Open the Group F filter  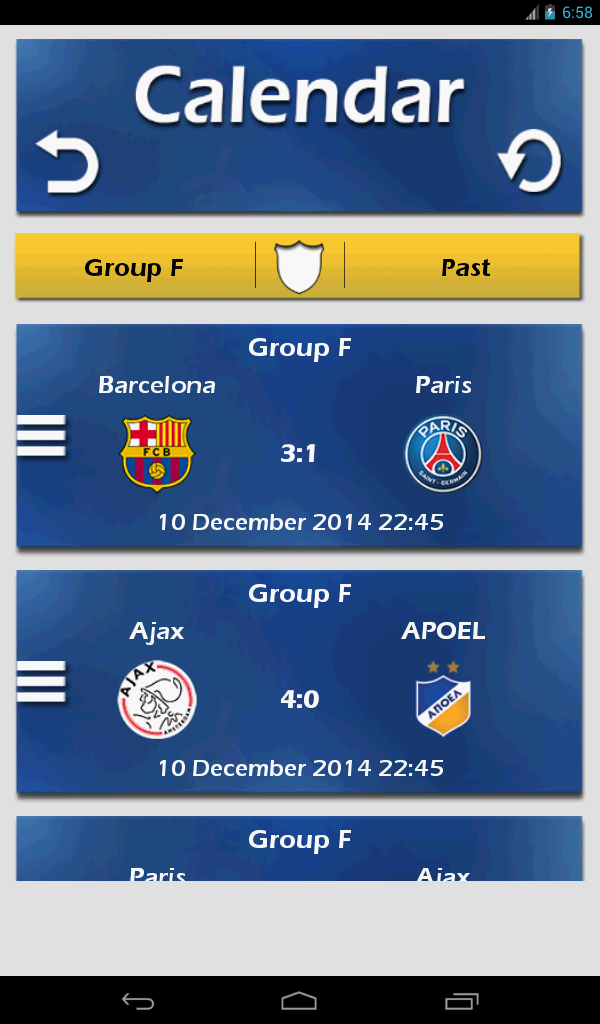(x=134, y=267)
